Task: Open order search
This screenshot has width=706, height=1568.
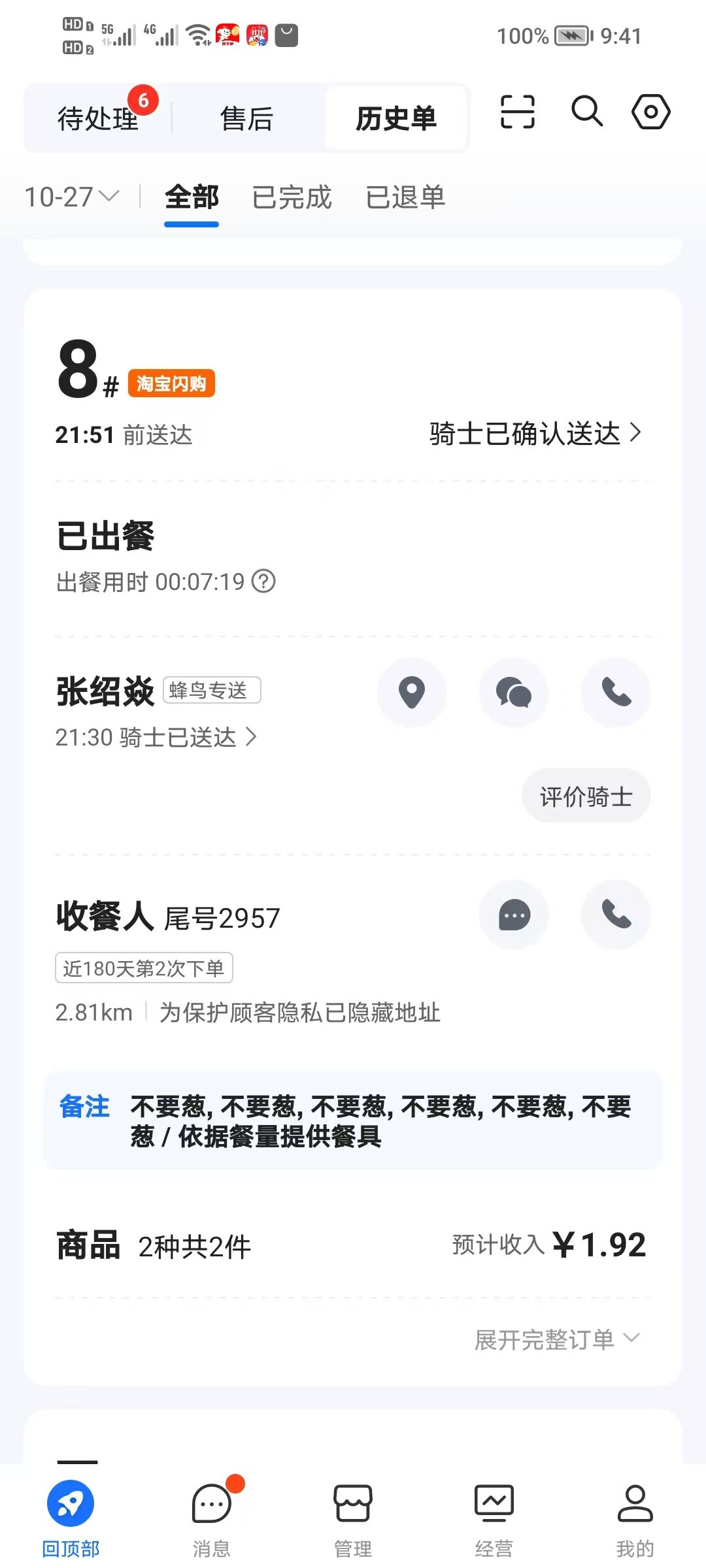Action: [586, 112]
